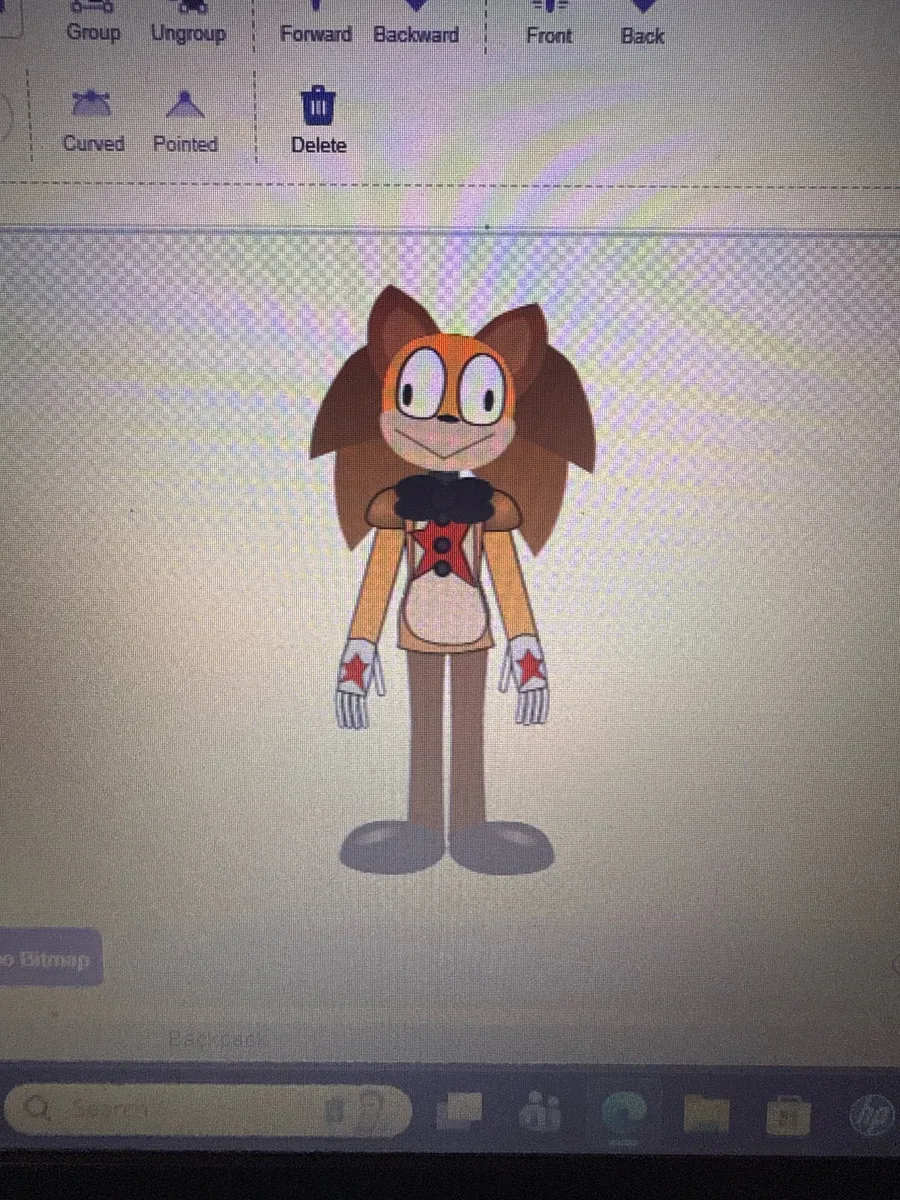
Task: Apply the Pointed option
Action: 185,121
